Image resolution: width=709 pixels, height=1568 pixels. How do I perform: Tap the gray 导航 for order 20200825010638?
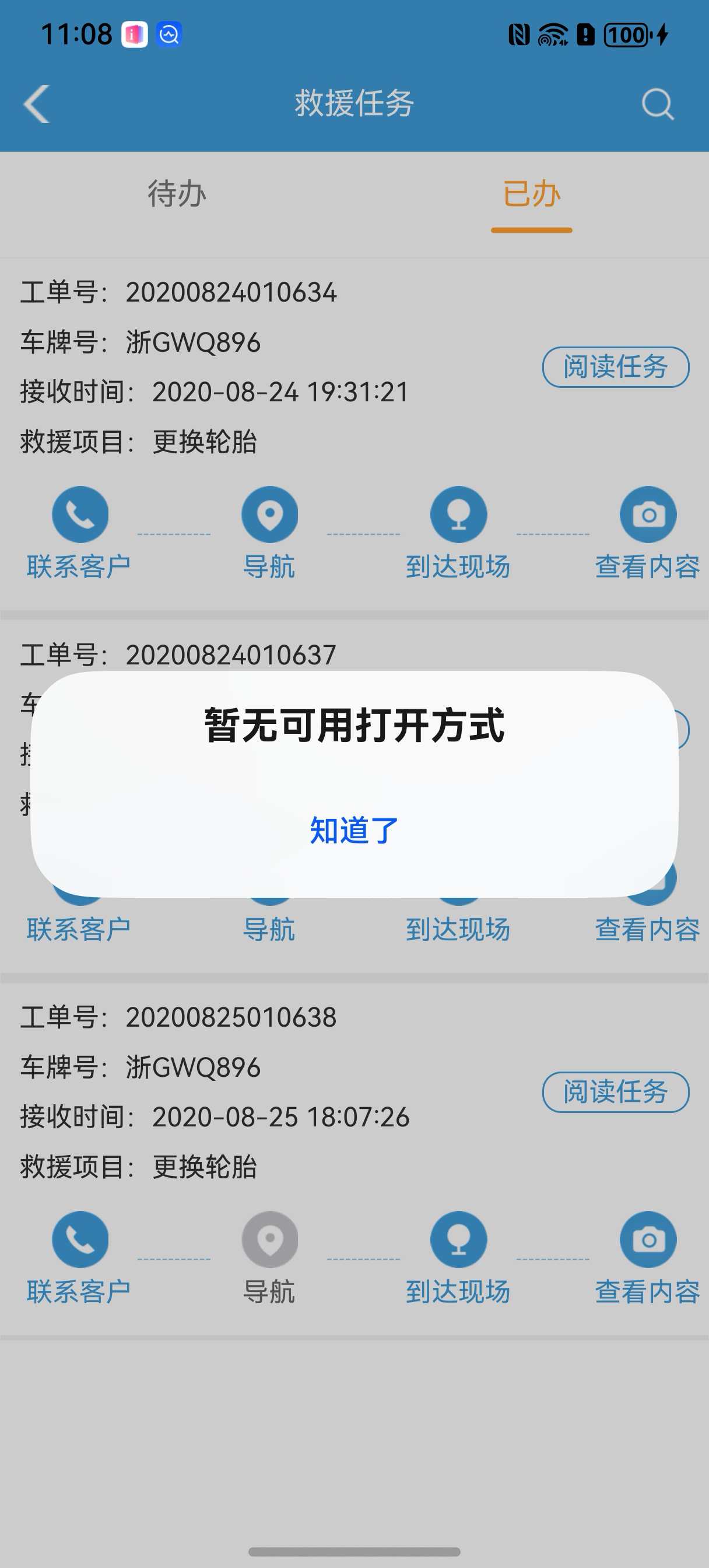tap(269, 1258)
